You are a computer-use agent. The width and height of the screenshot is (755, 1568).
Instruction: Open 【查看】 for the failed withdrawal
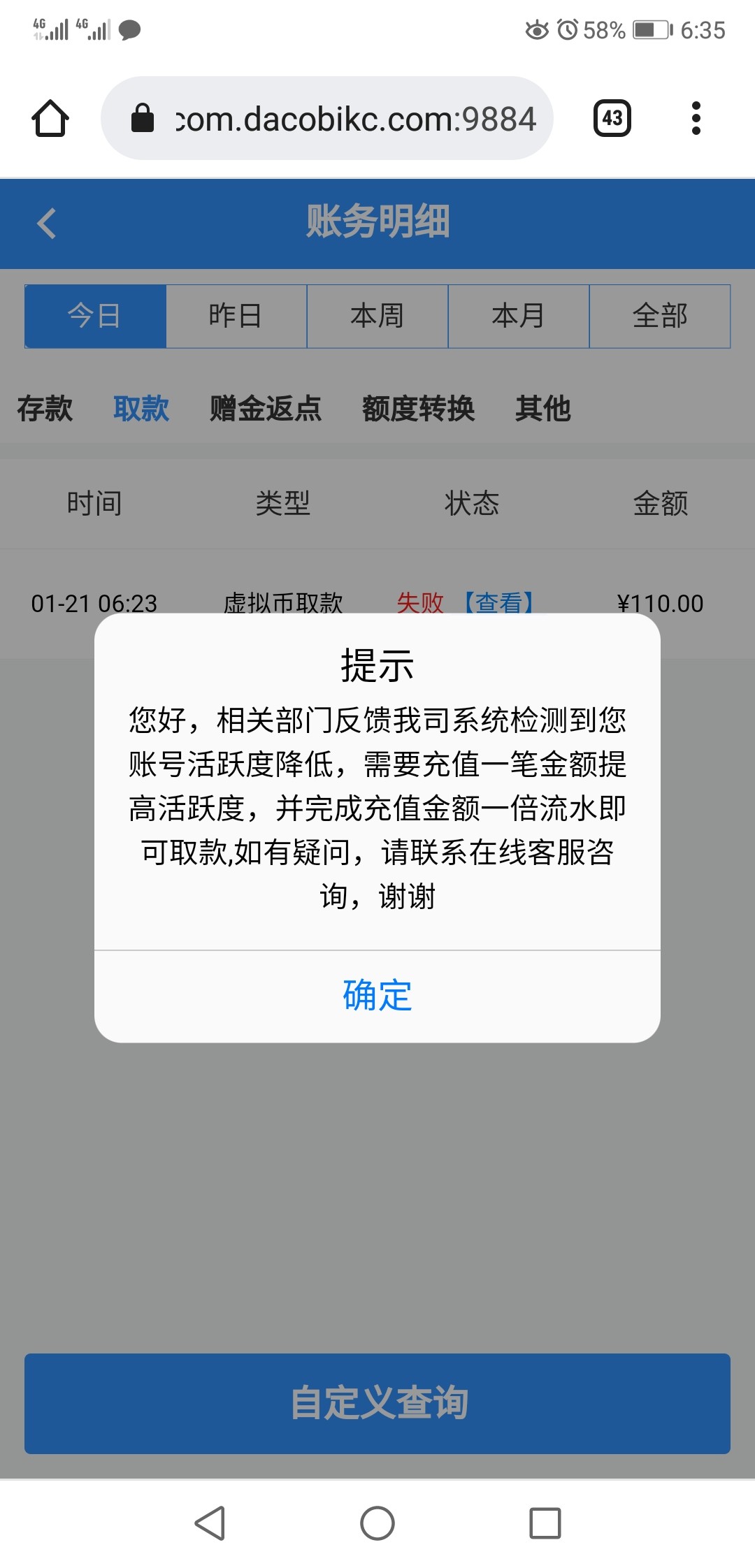pos(501,603)
